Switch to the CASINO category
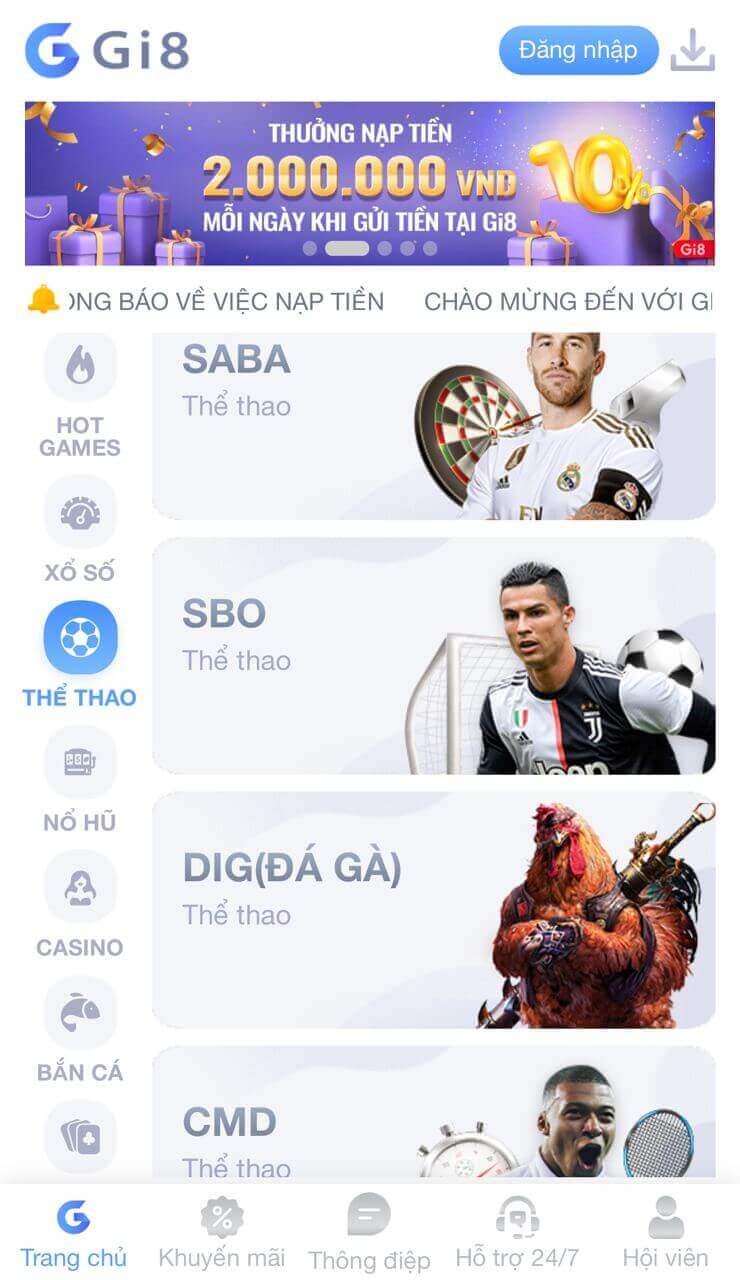This screenshot has width=740, height=1280. [80, 903]
